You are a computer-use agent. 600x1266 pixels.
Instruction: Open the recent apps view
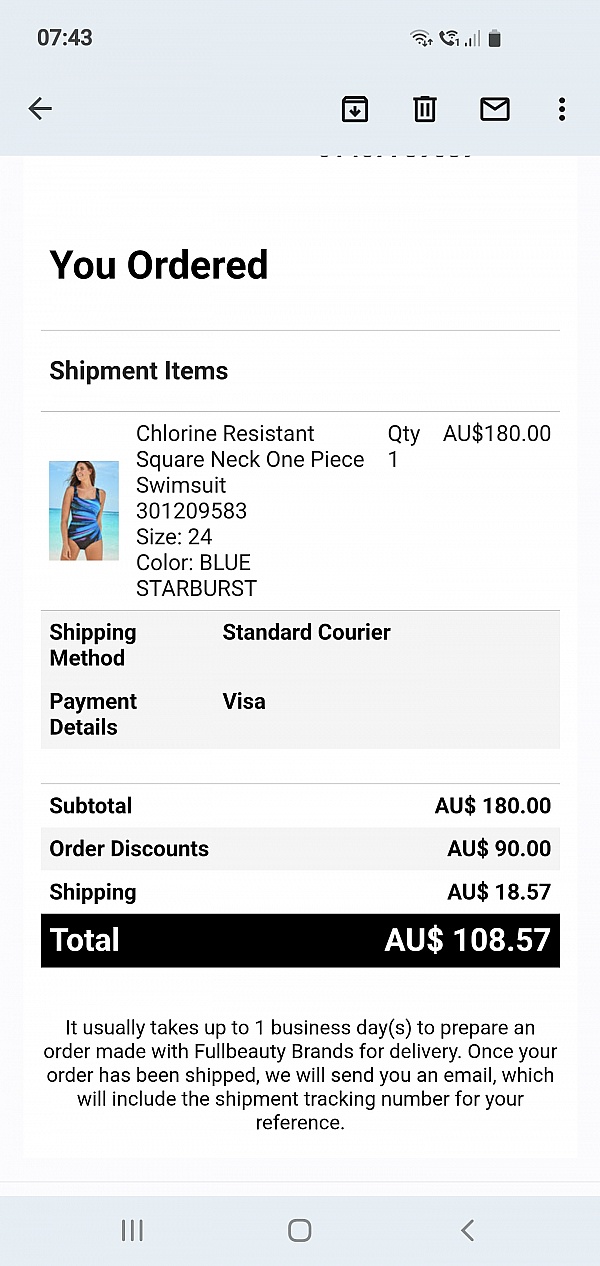pos(132,1230)
